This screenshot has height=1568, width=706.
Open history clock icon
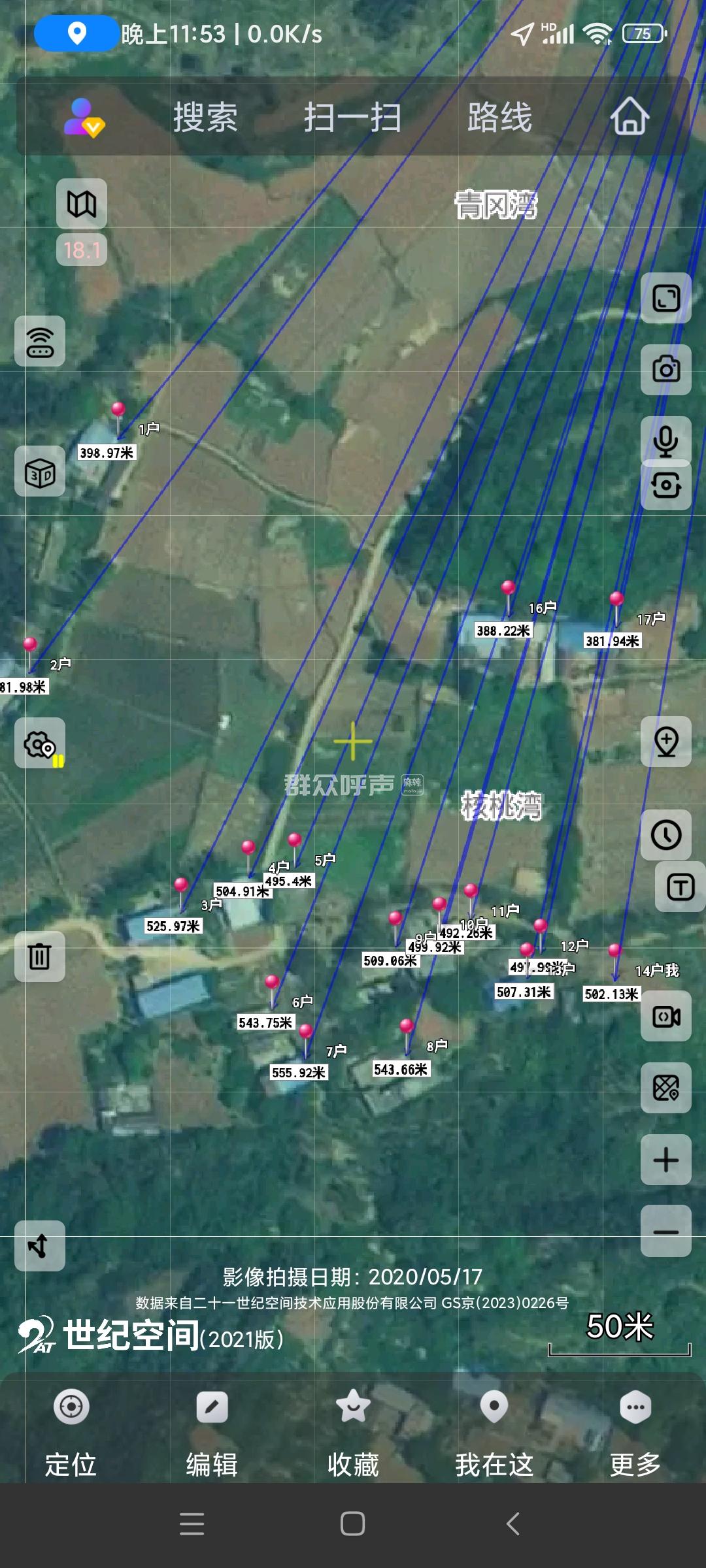pos(666,835)
